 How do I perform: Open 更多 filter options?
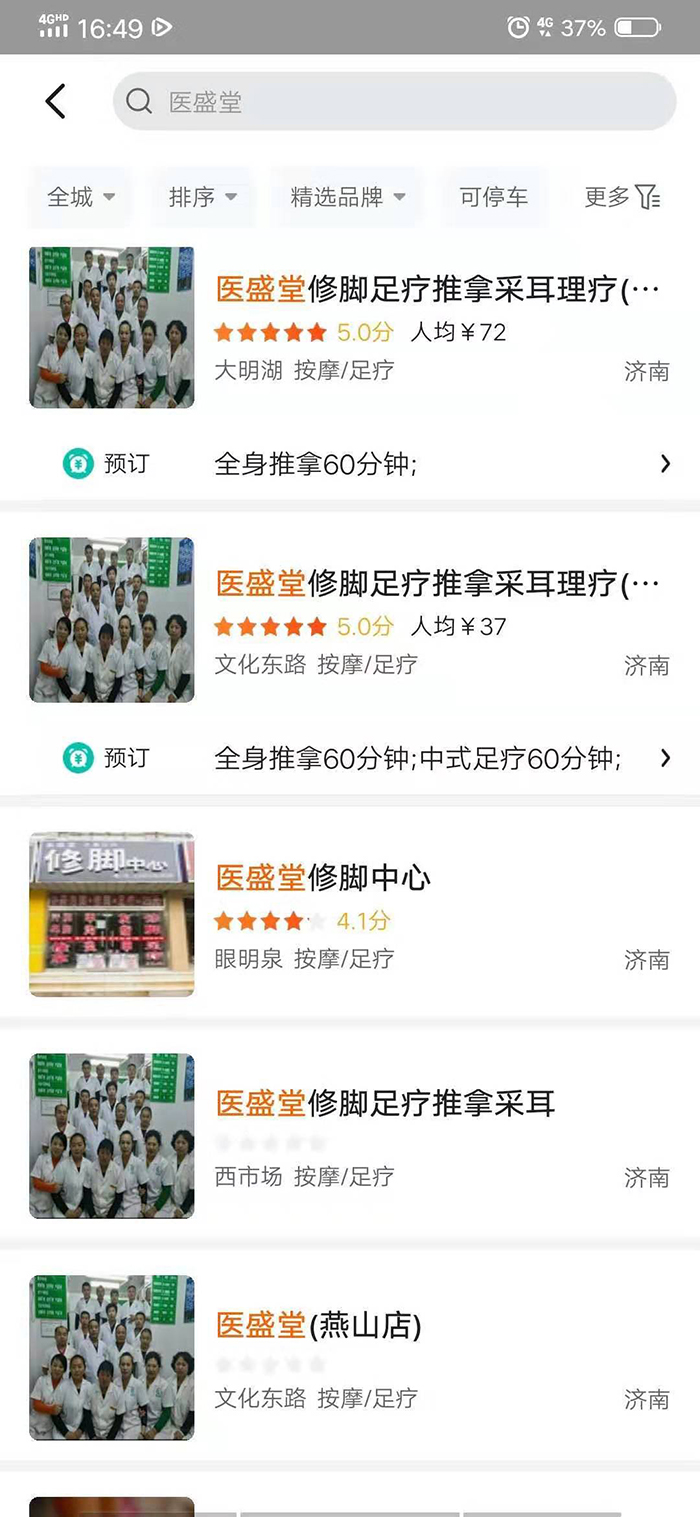pos(622,197)
